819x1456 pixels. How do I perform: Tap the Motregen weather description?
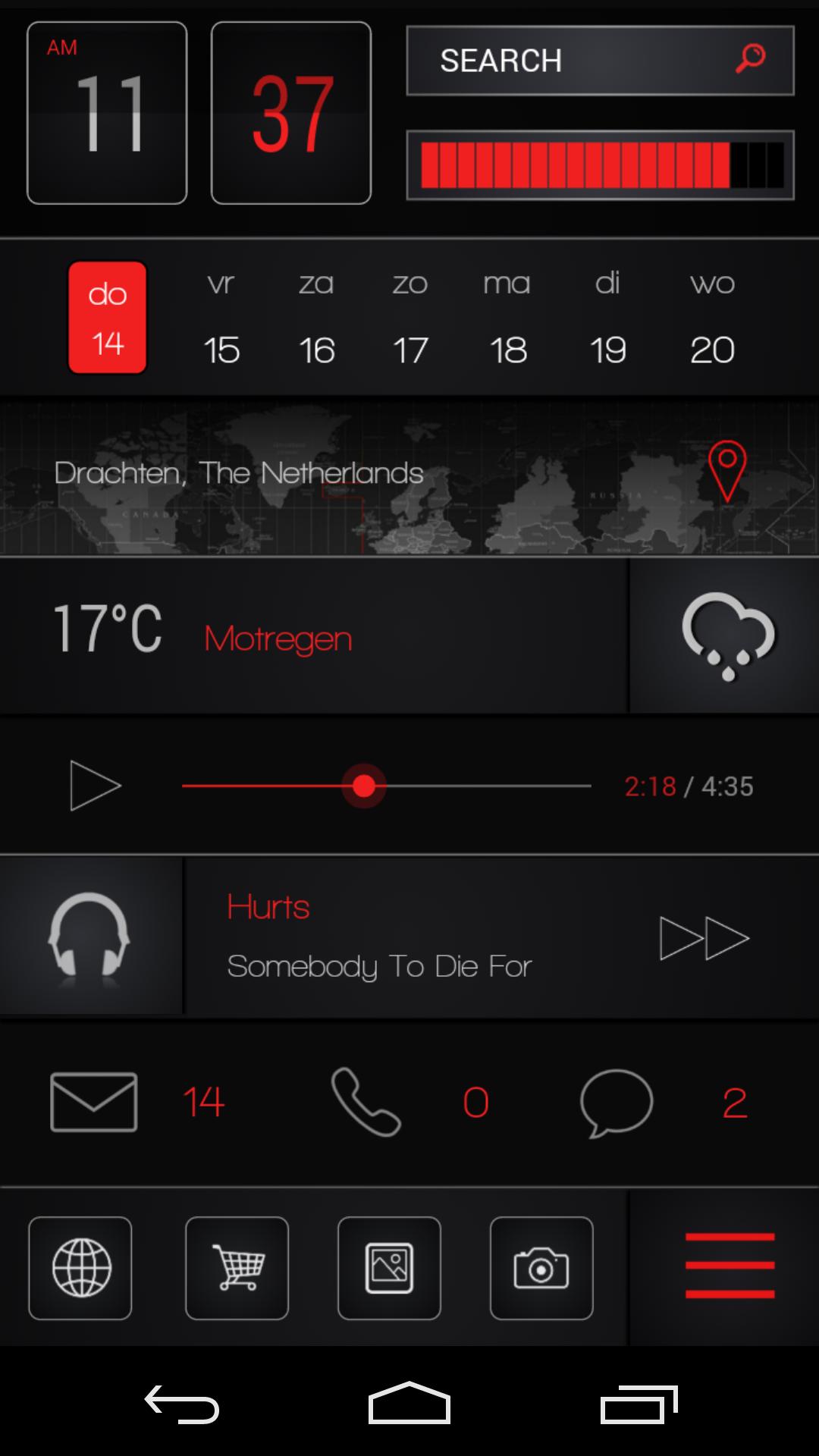277,638
